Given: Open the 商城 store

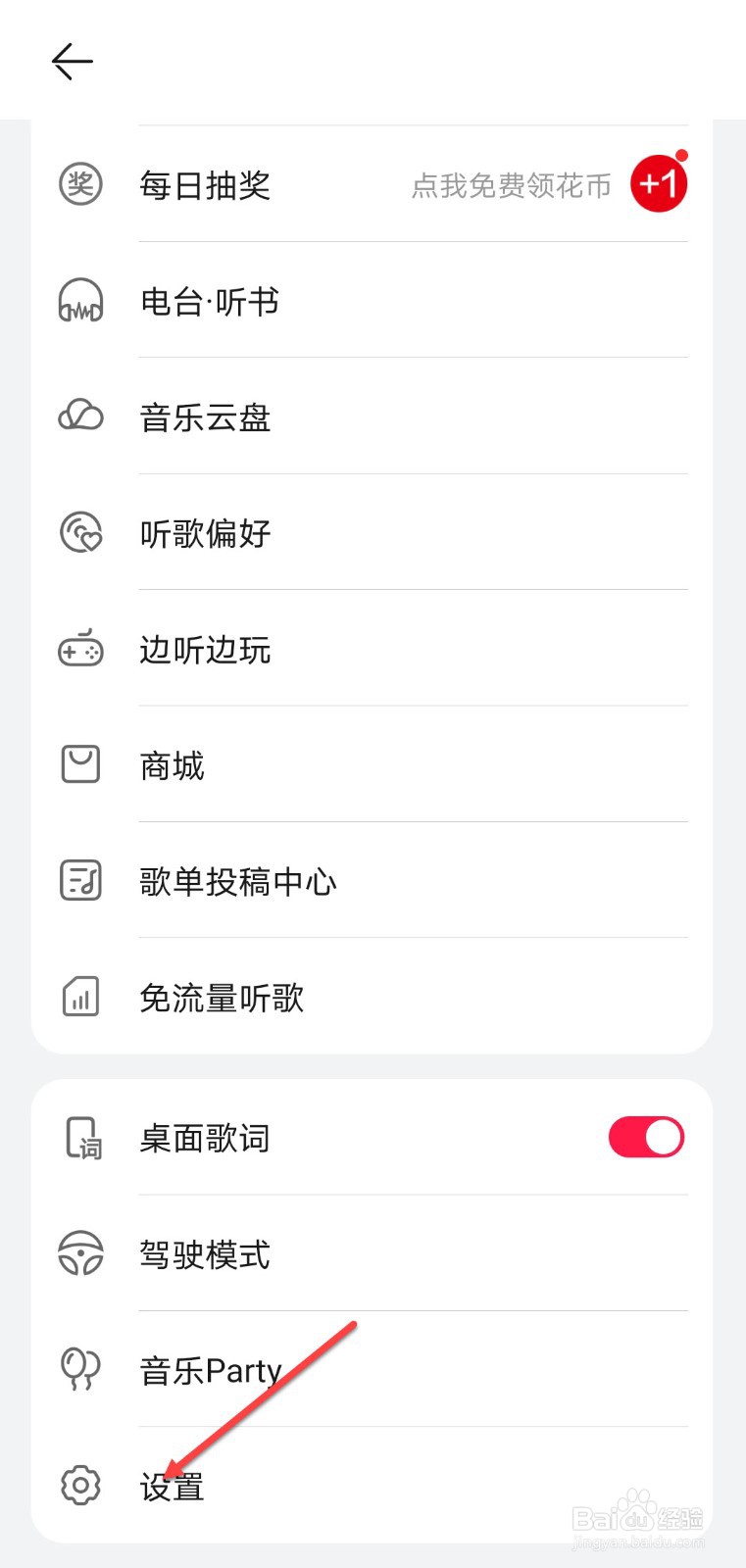Looking at the screenshot, I should click(x=173, y=765).
